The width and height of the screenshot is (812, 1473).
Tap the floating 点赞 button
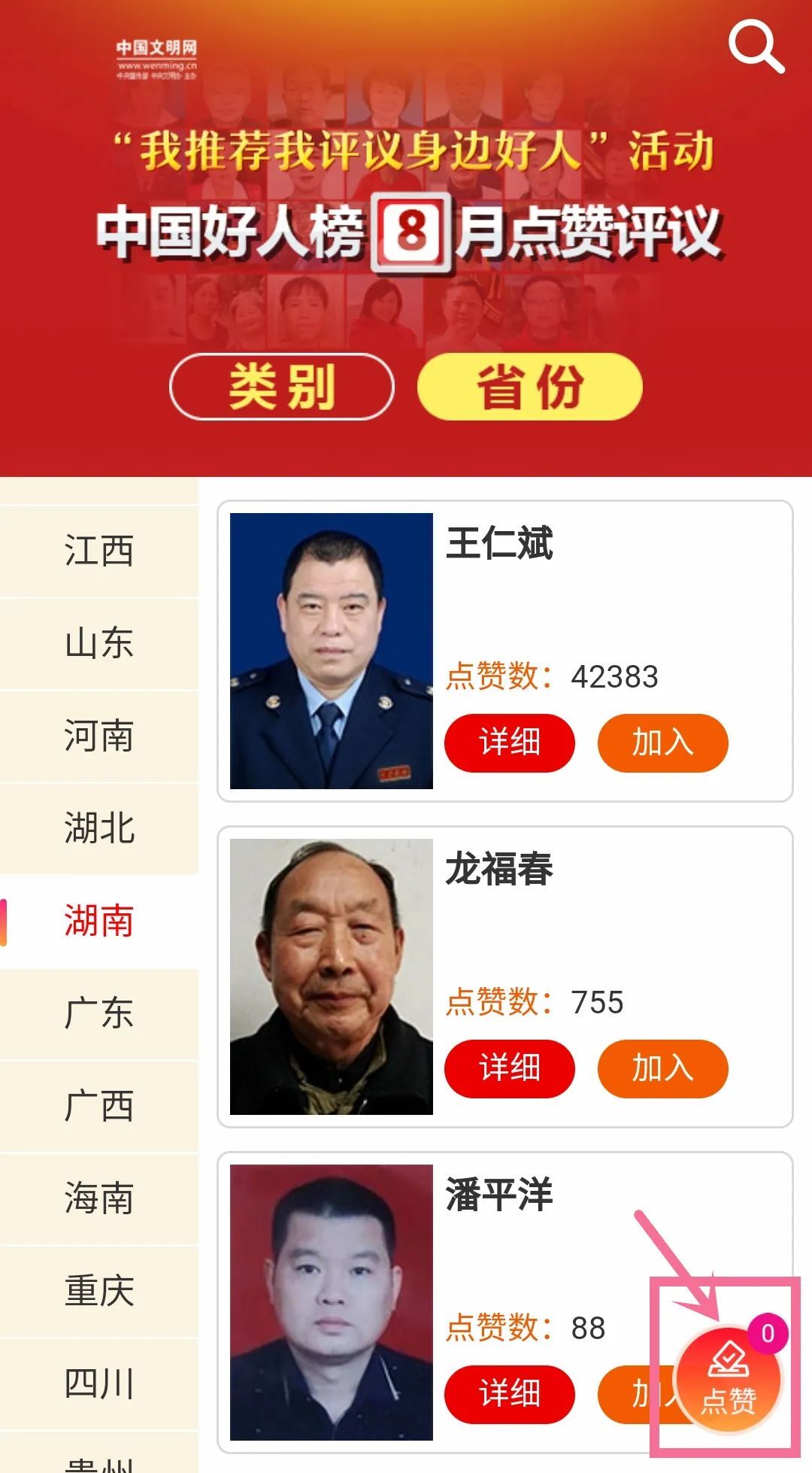(728, 1380)
